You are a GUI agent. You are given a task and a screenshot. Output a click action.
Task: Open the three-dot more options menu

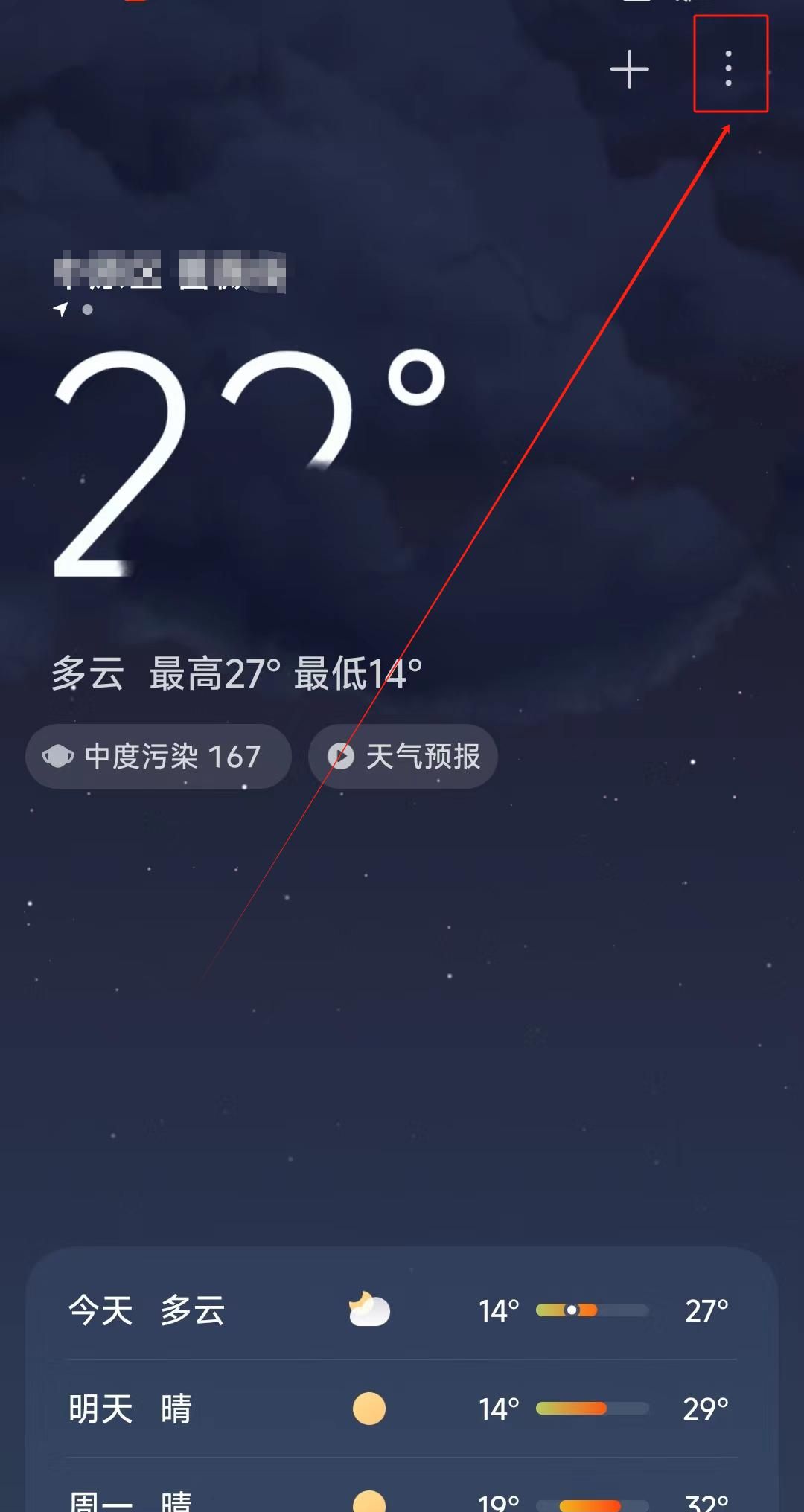(x=727, y=67)
